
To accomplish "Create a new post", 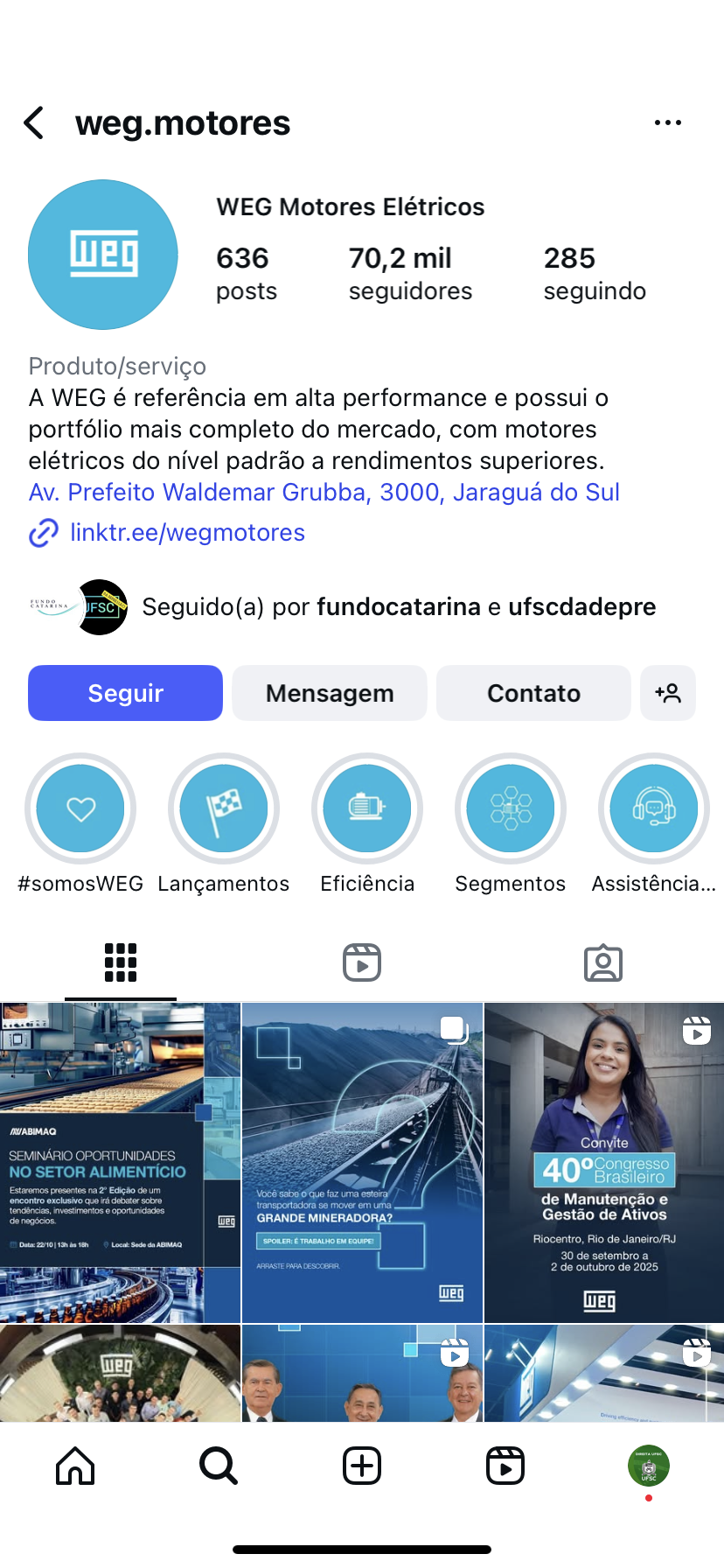I will point(362,1466).
